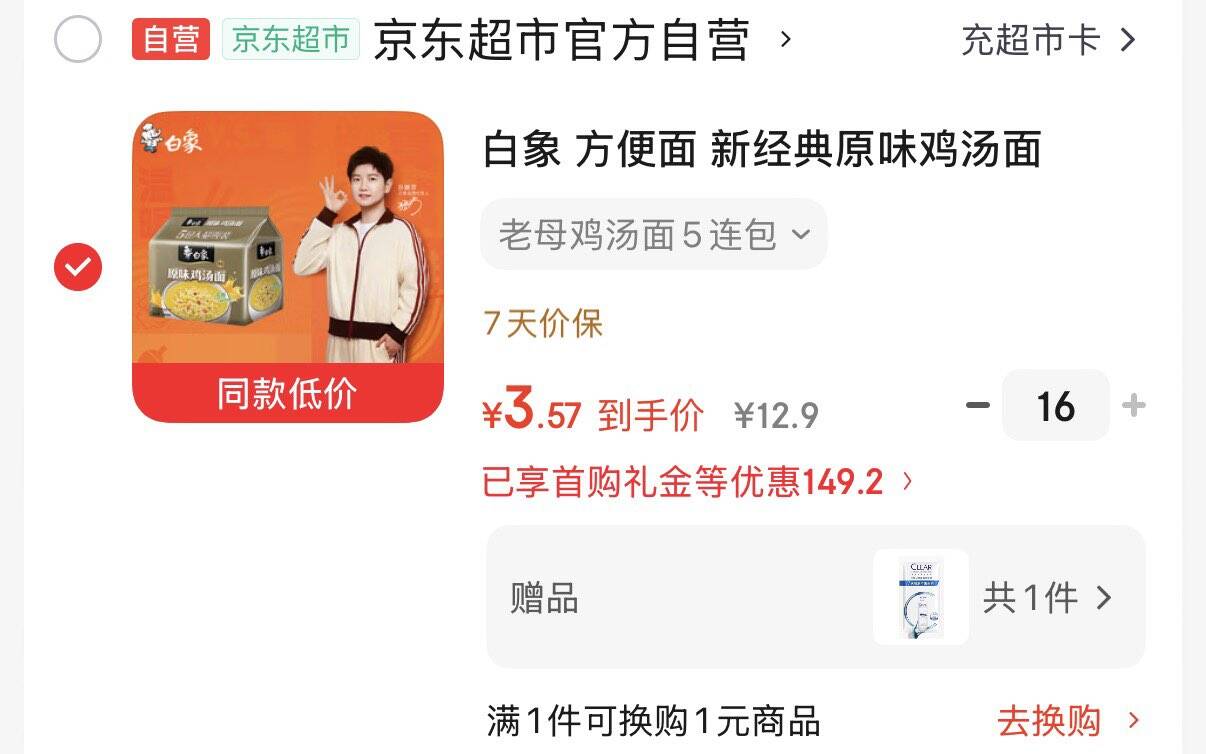Open the 赠品 gift row

click(x=816, y=597)
